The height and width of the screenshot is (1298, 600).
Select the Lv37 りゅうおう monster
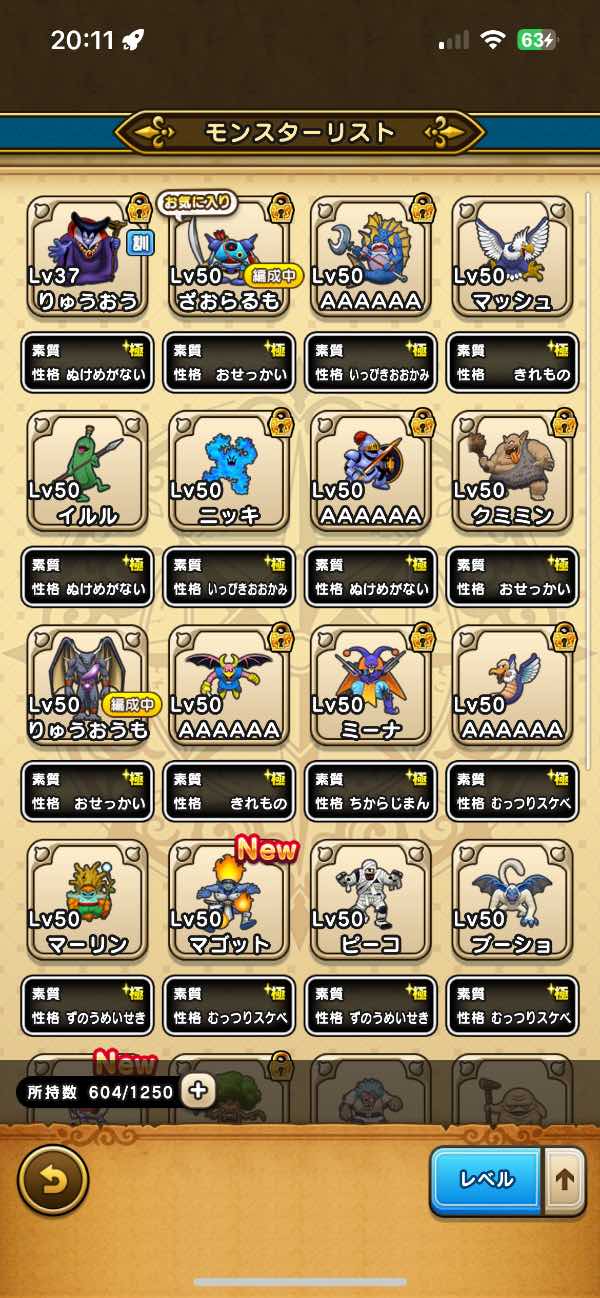pos(89,257)
